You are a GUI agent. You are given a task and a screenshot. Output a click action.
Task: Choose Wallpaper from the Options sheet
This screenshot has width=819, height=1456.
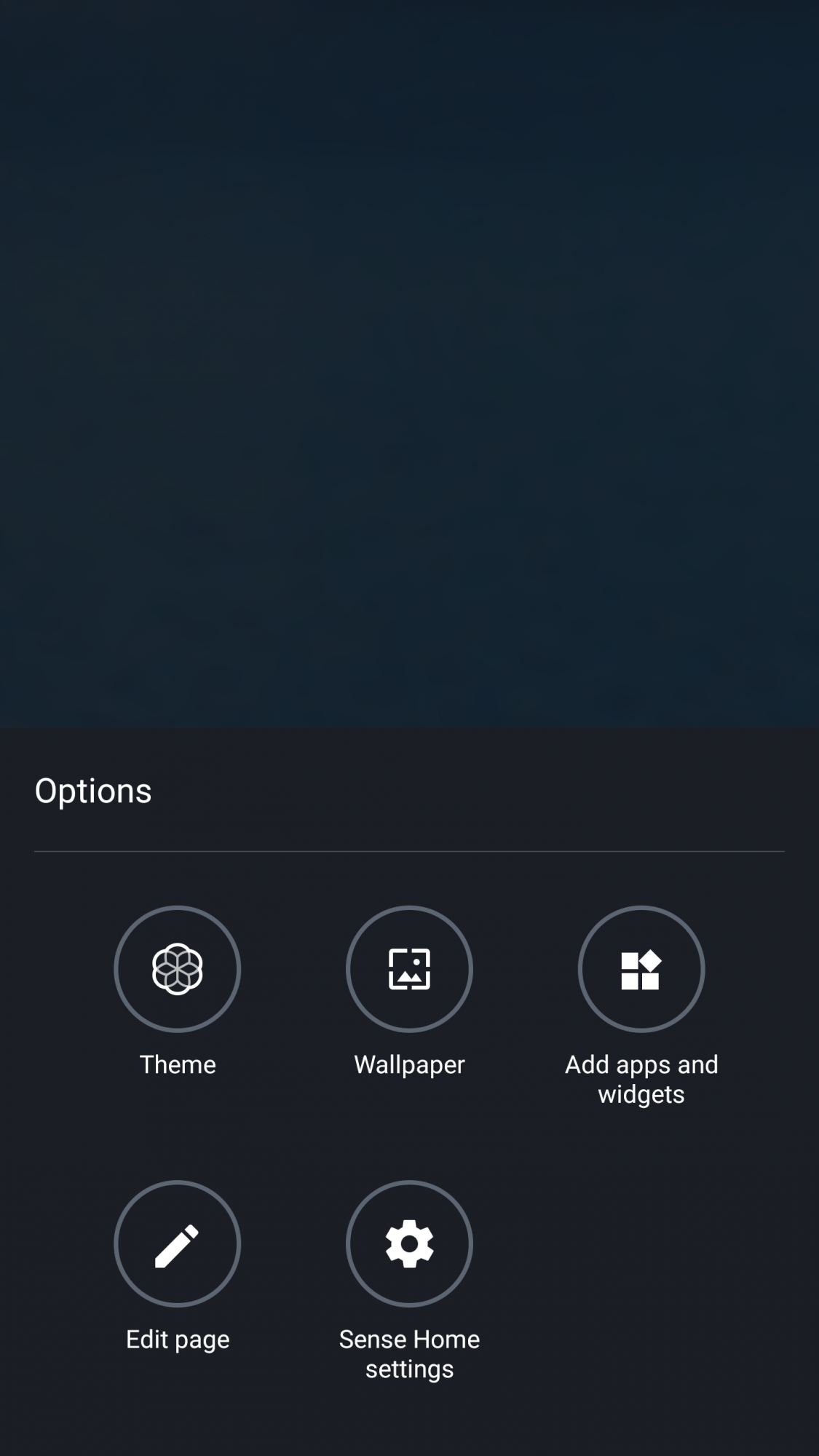[408, 968]
